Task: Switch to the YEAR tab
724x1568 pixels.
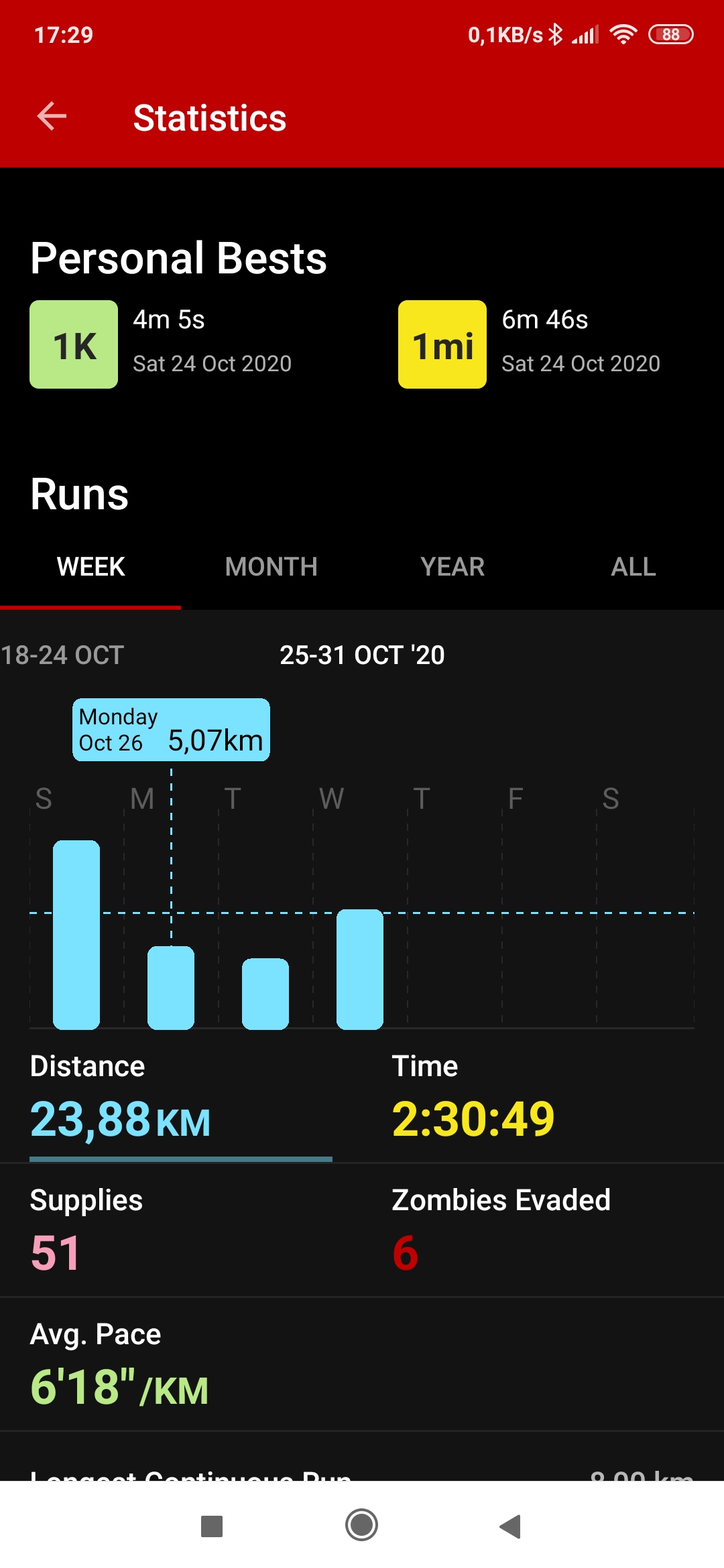Action: point(452,567)
